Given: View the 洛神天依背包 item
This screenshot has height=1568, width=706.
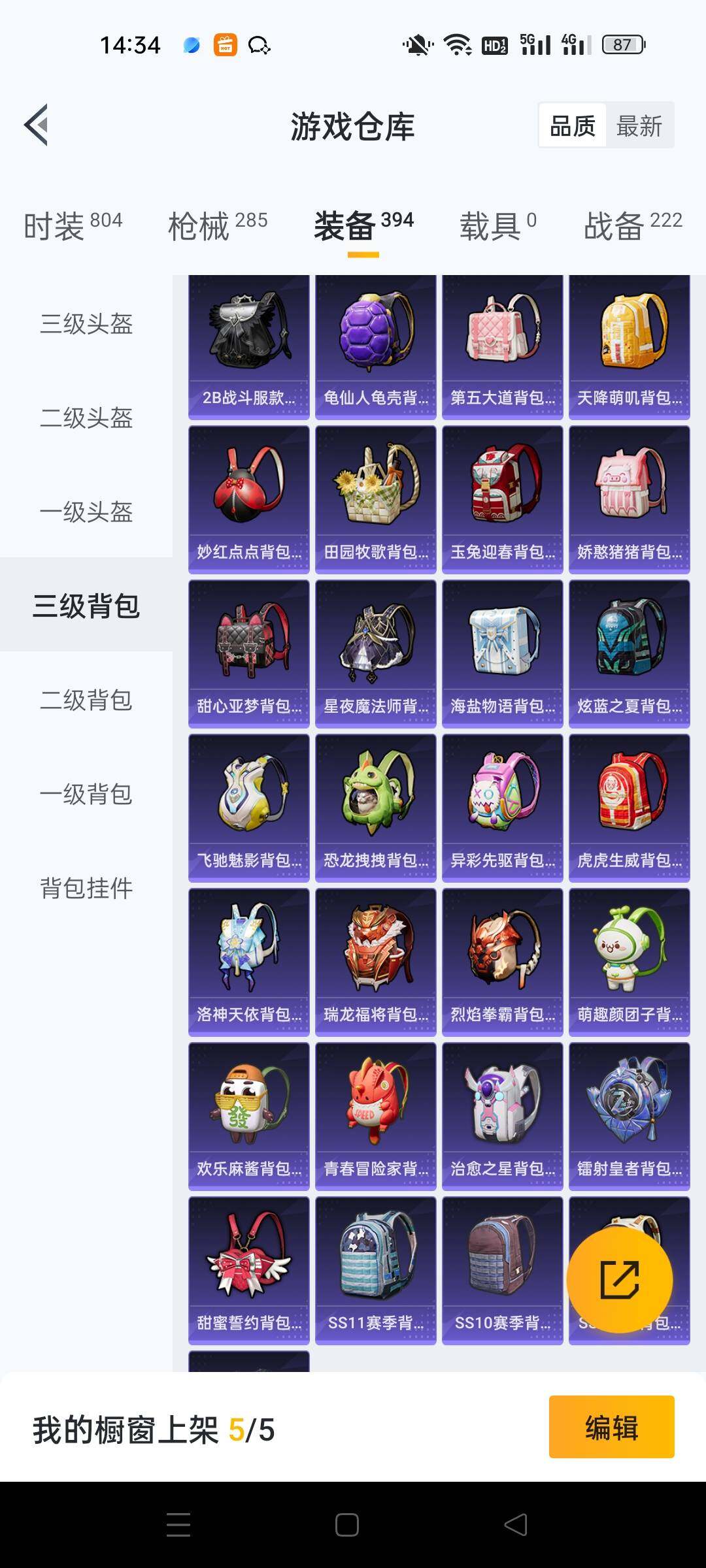Looking at the screenshot, I should point(248,962).
